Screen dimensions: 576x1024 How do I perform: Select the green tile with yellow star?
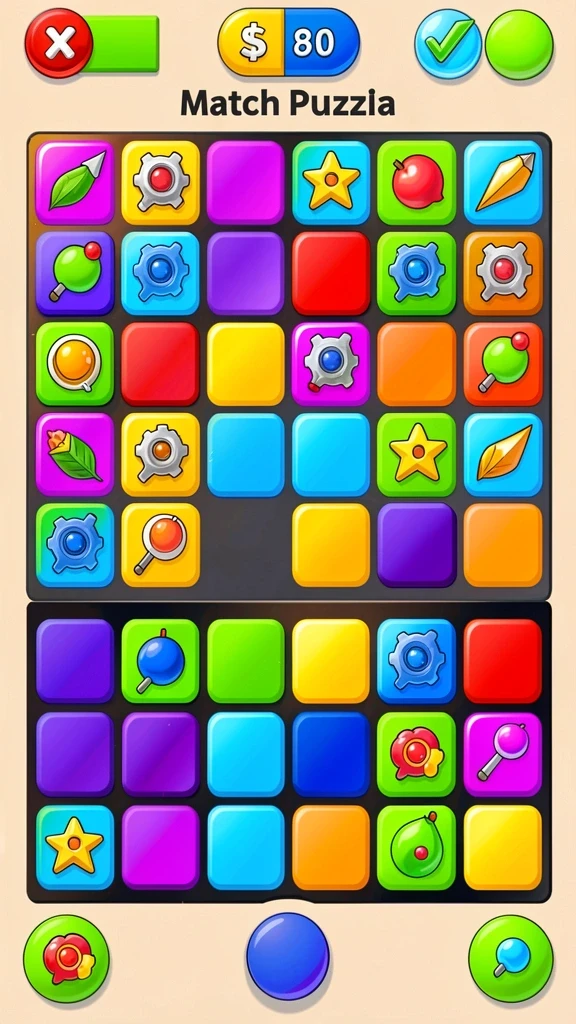point(417,454)
